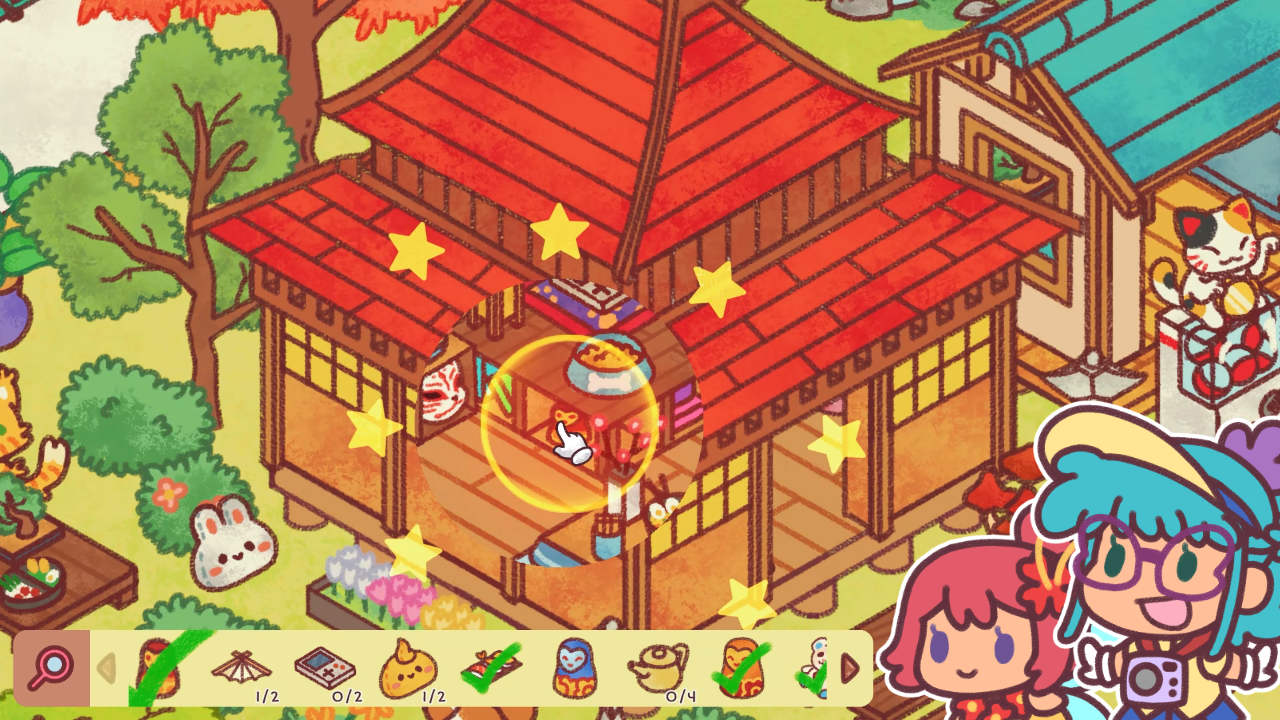Tap the magnifying glass hint button
1280x720 pixels.
coord(51,668)
